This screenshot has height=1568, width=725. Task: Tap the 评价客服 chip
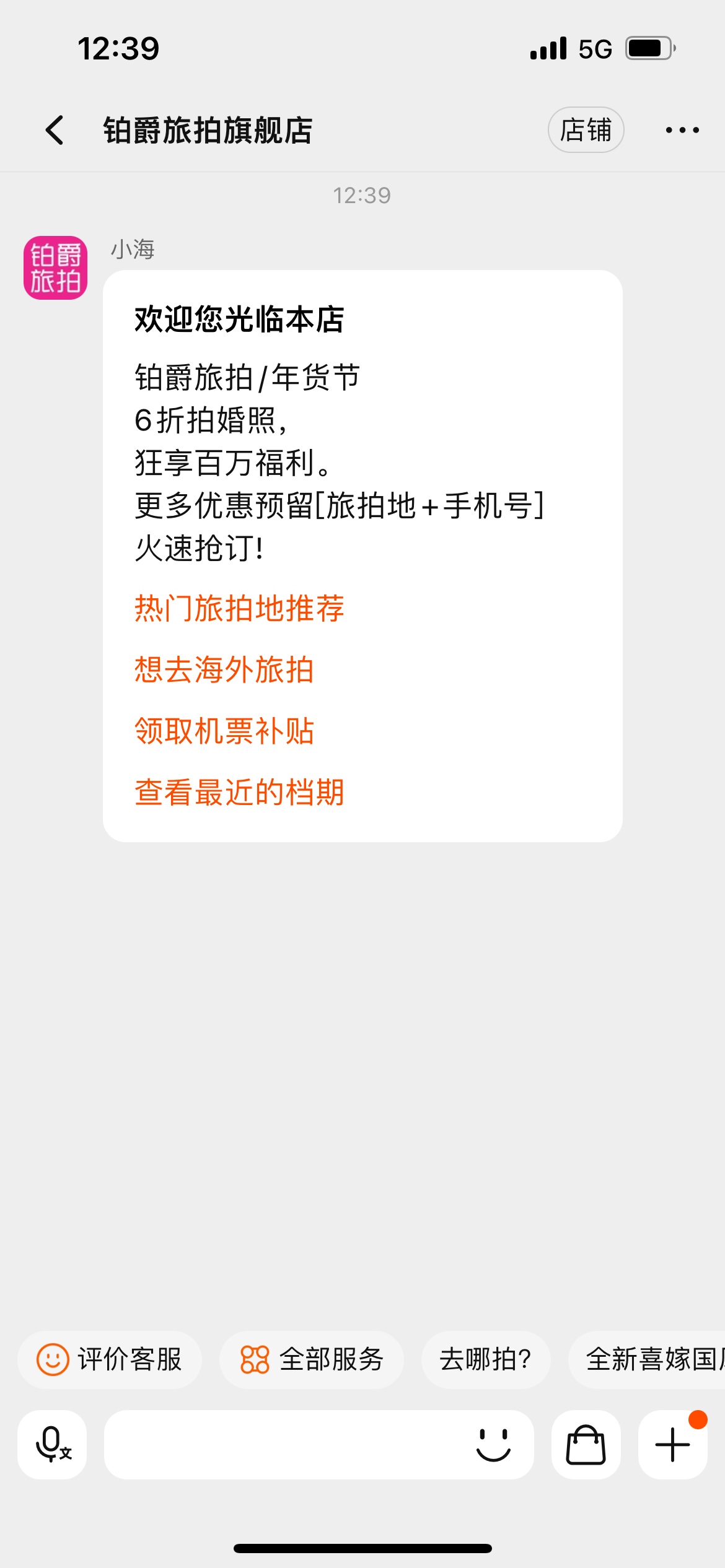tap(110, 1359)
